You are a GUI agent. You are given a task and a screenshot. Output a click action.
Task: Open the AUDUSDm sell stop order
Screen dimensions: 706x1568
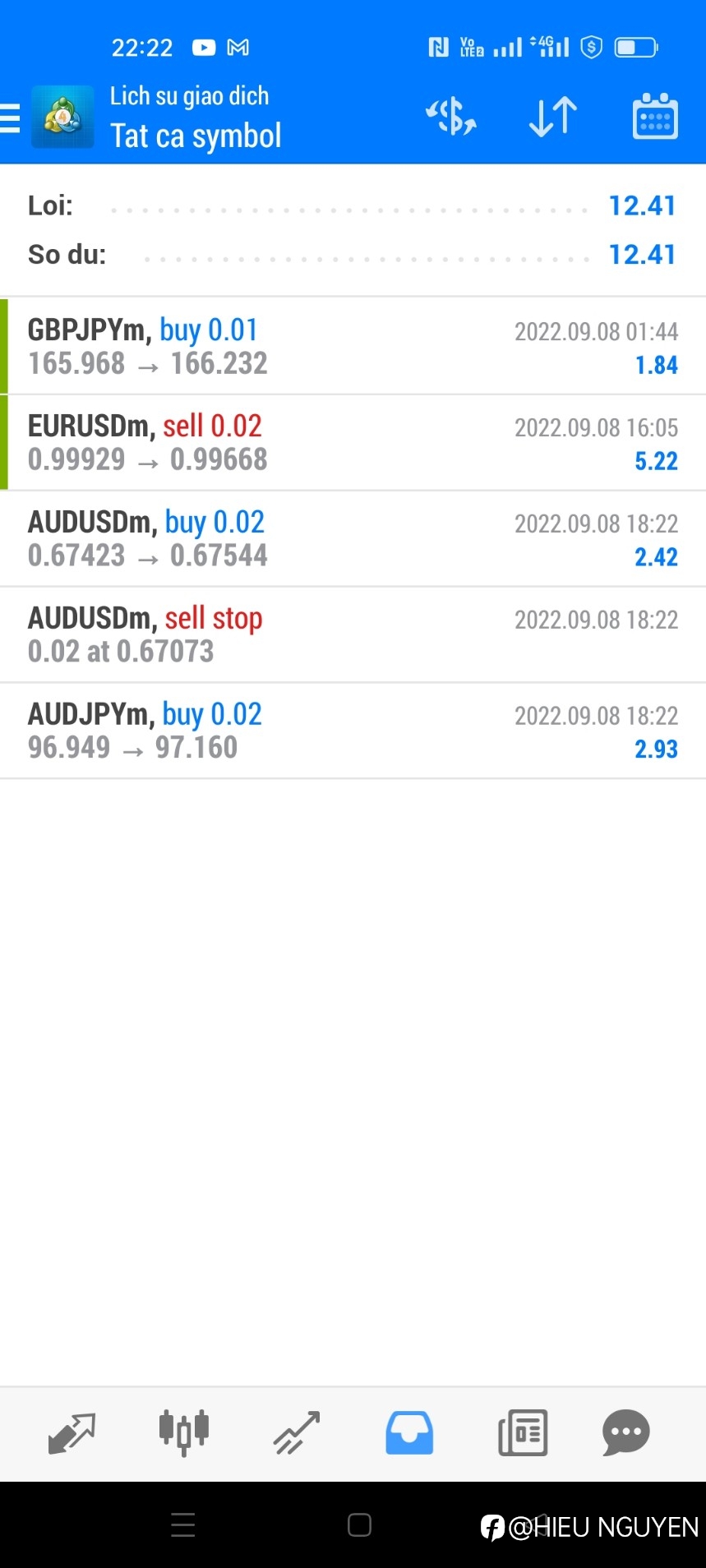pos(353,634)
